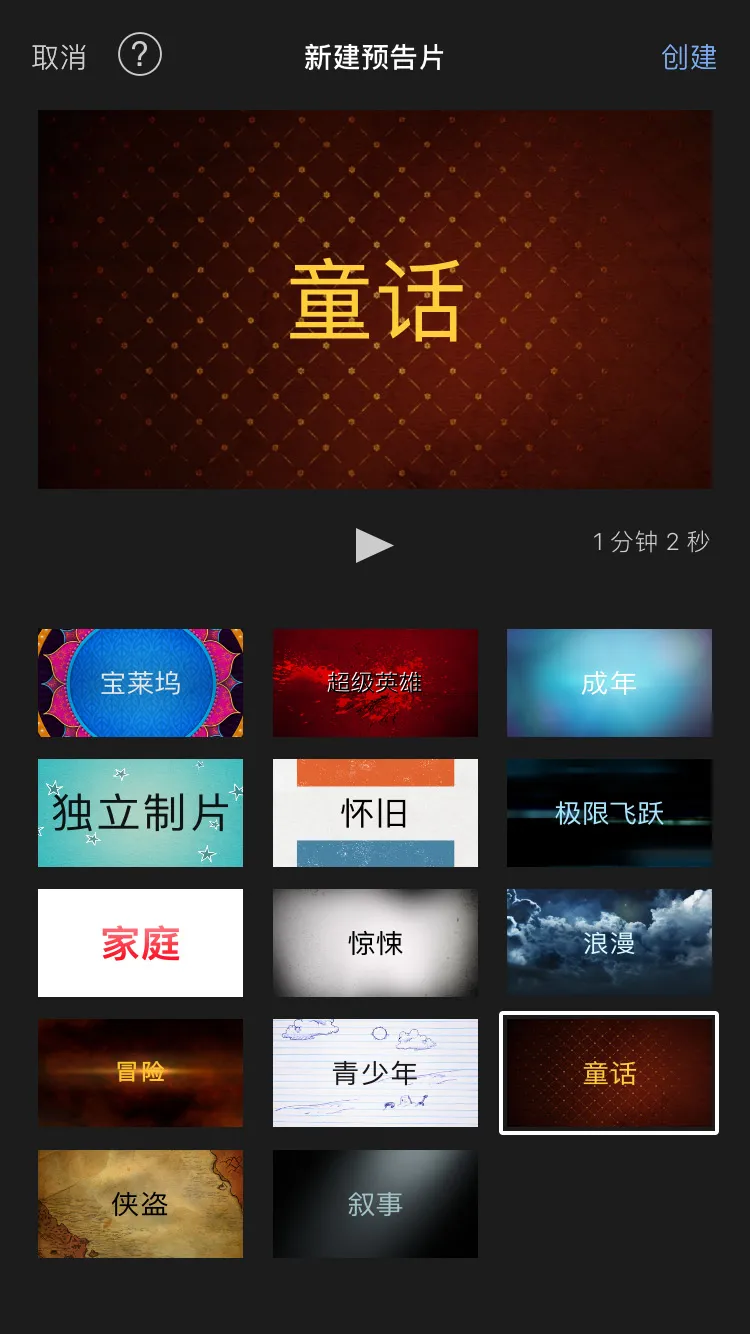The height and width of the screenshot is (1334, 750).
Task: Select the 独立制片 template
Action: [x=140, y=813]
